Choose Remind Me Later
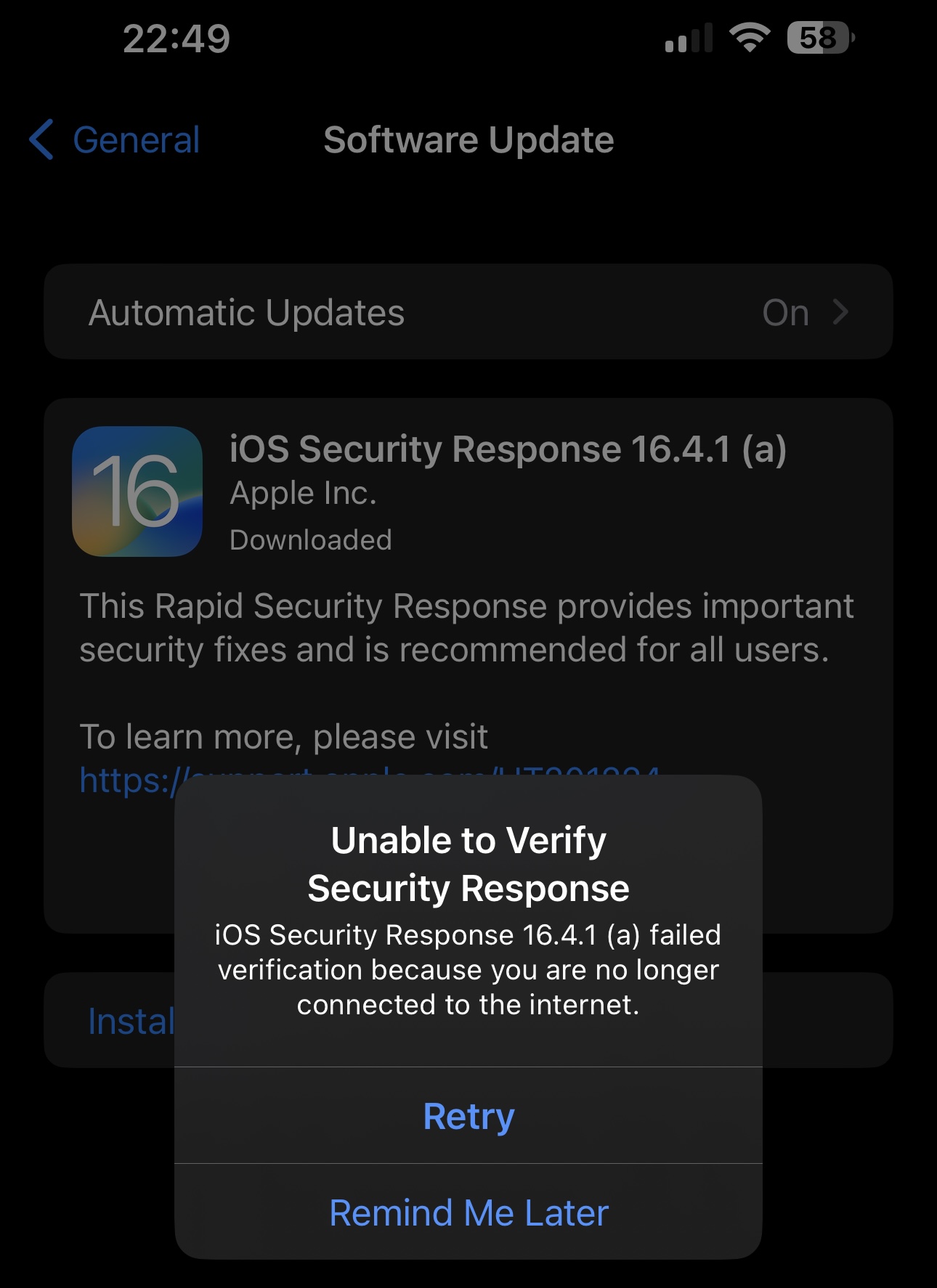This screenshot has width=937, height=1288. (468, 1212)
